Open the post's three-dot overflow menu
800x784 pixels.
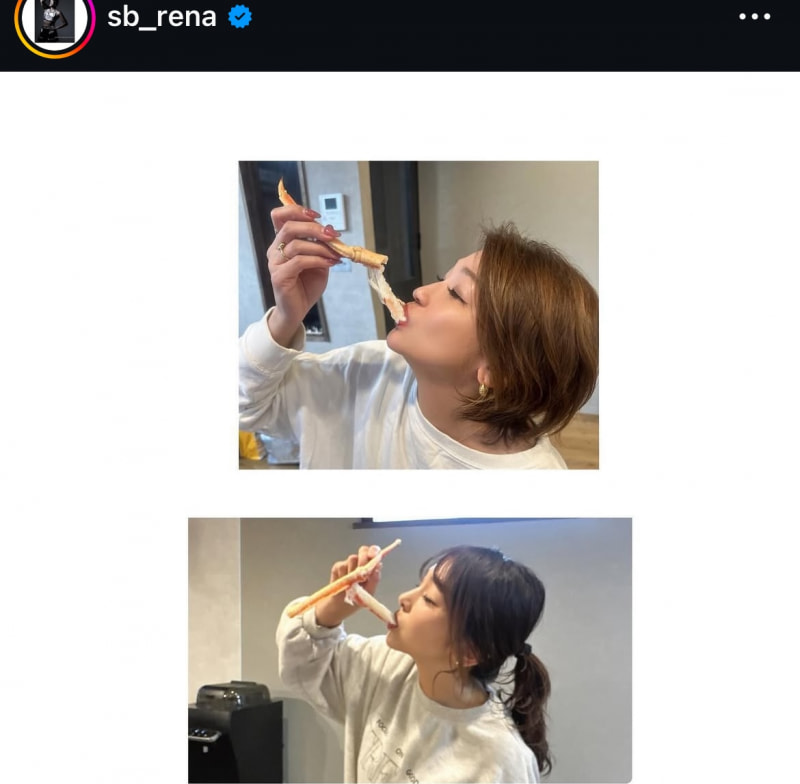pyautogui.click(x=755, y=17)
